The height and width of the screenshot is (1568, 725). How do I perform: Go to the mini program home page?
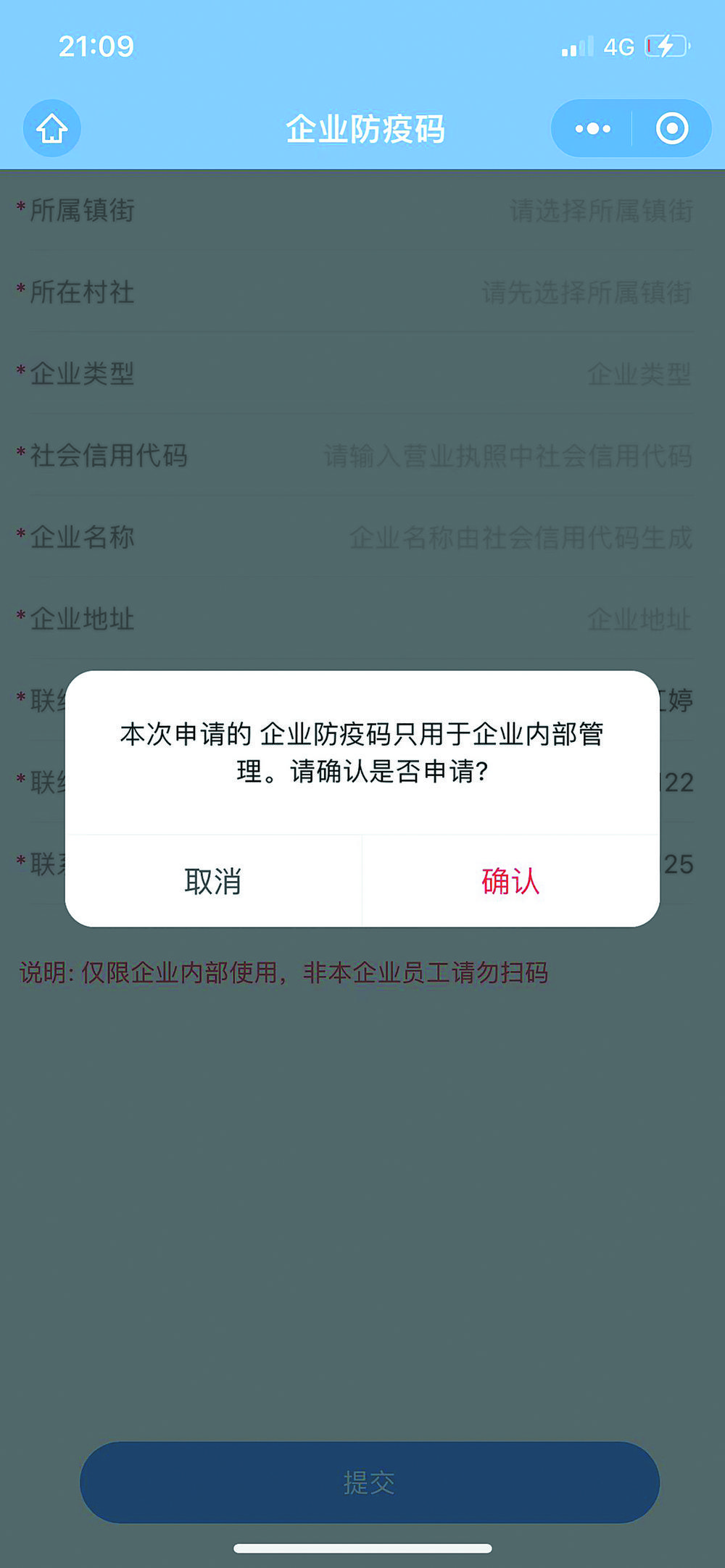click(52, 129)
